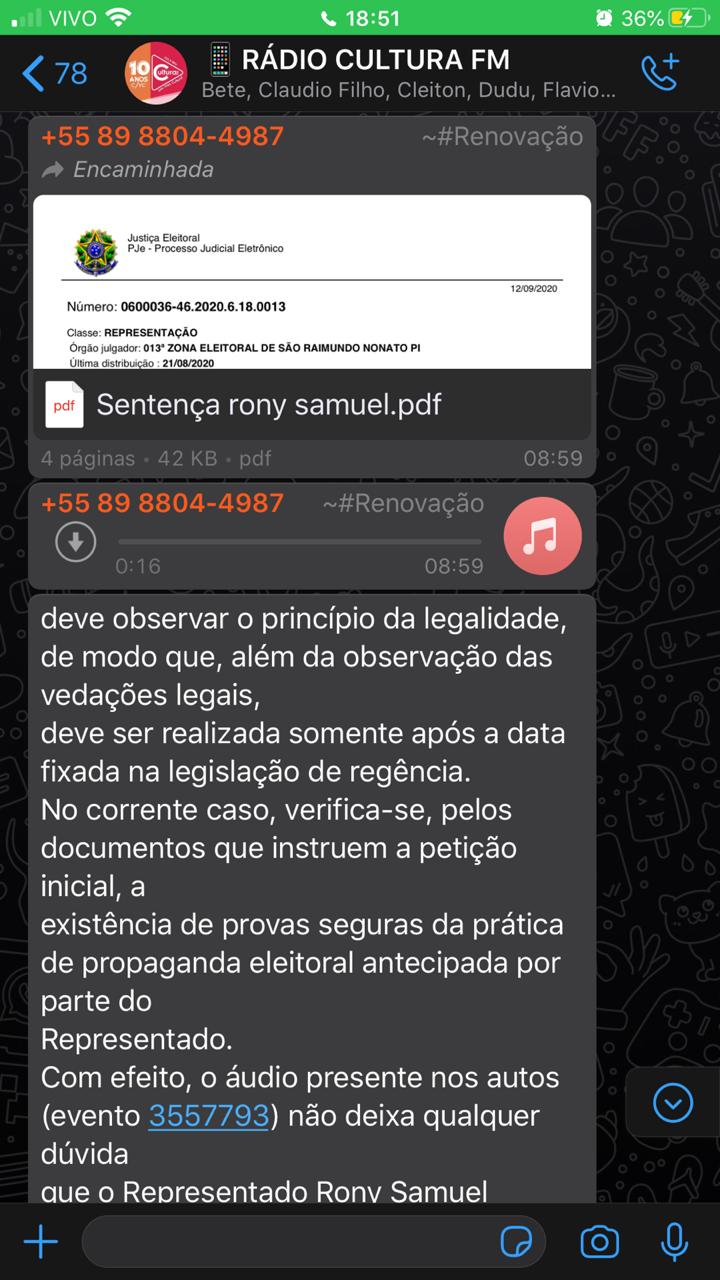
Task: Focus the message text field
Action: (290, 1242)
